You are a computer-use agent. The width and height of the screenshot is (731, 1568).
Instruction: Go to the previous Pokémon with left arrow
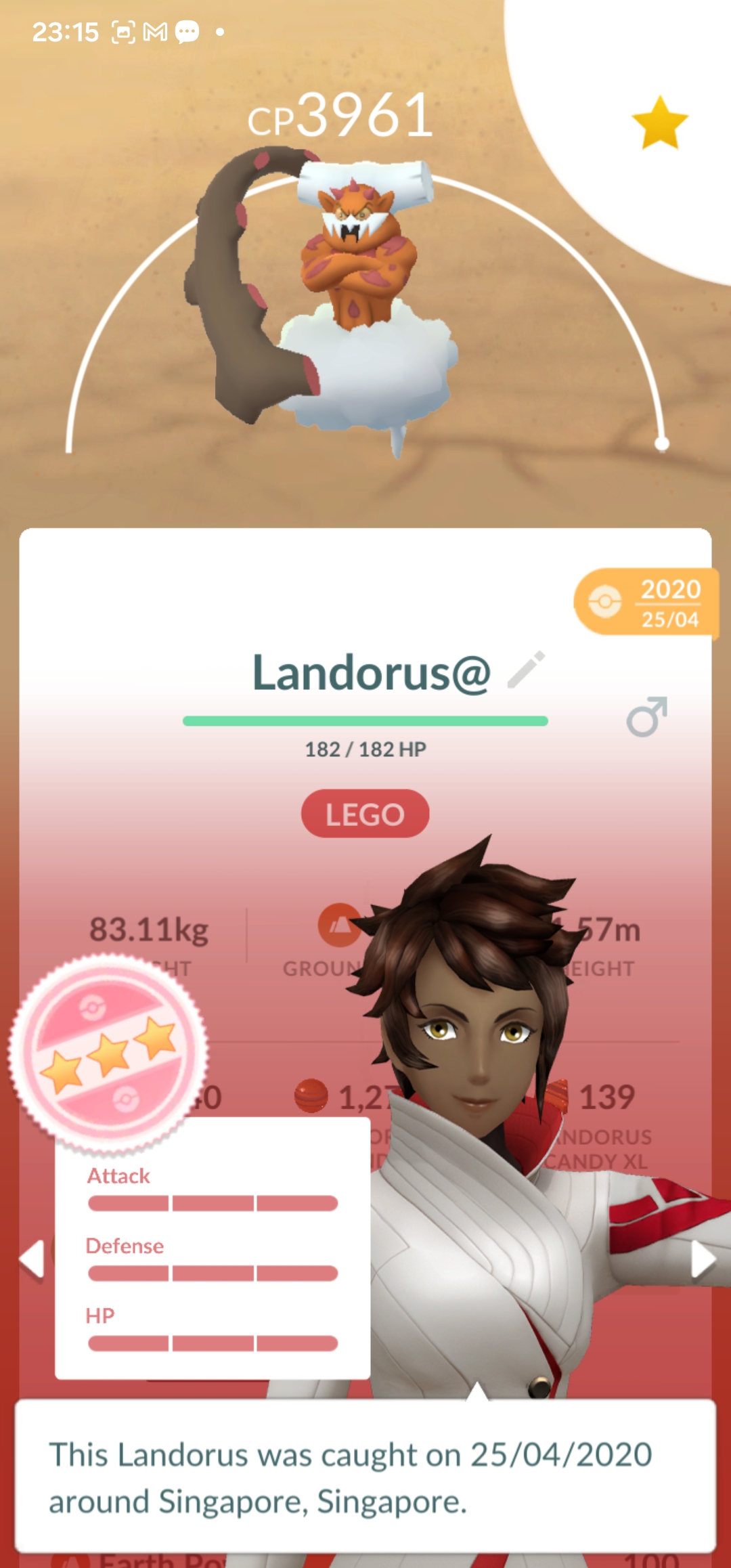pos(32,1259)
